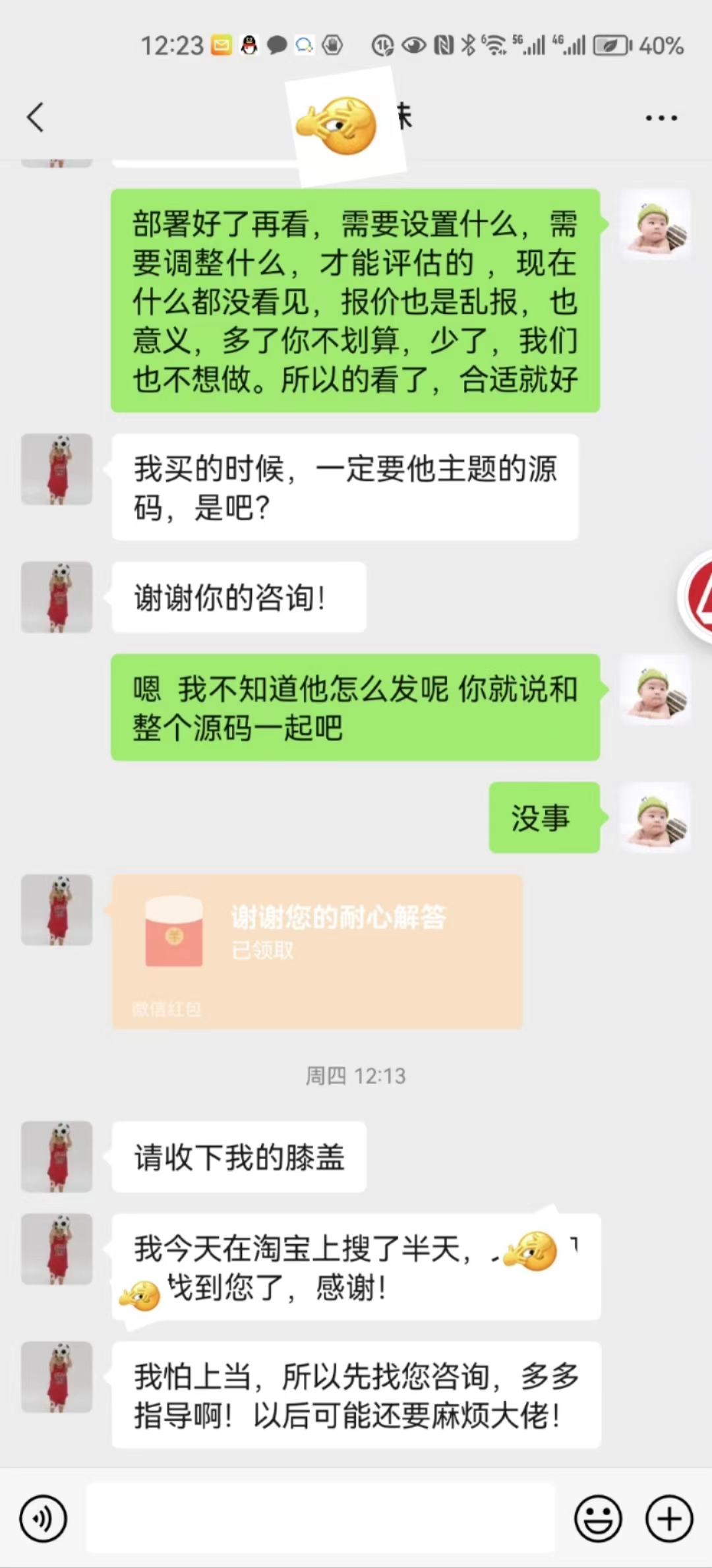The width and height of the screenshot is (712, 1568).
Task: Open the chat info overflow menu
Action: coord(661,118)
